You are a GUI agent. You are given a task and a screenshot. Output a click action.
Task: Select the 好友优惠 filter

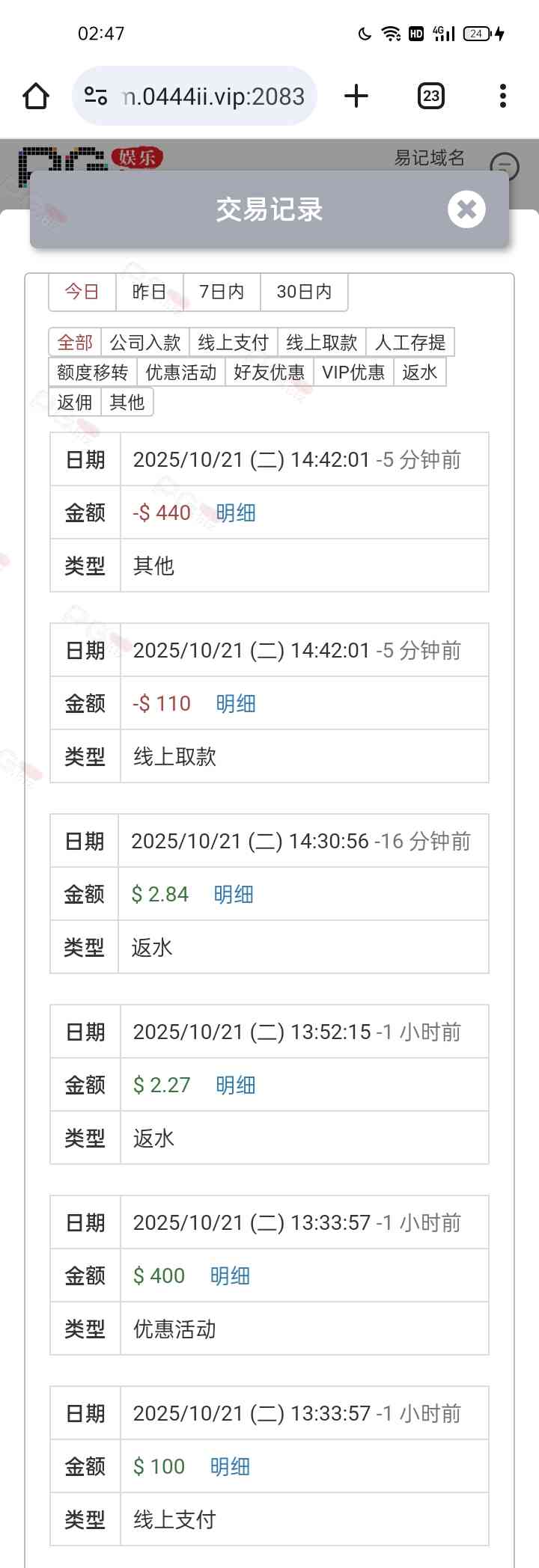pos(269,373)
